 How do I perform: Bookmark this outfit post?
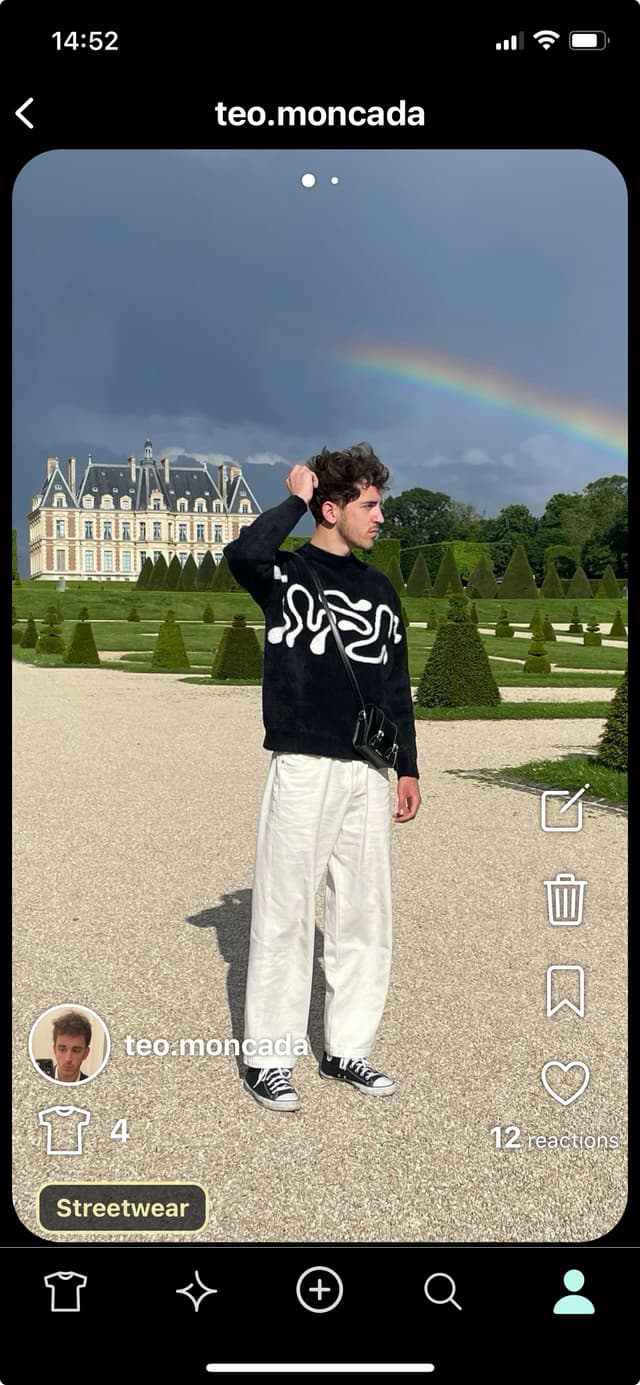click(565, 991)
